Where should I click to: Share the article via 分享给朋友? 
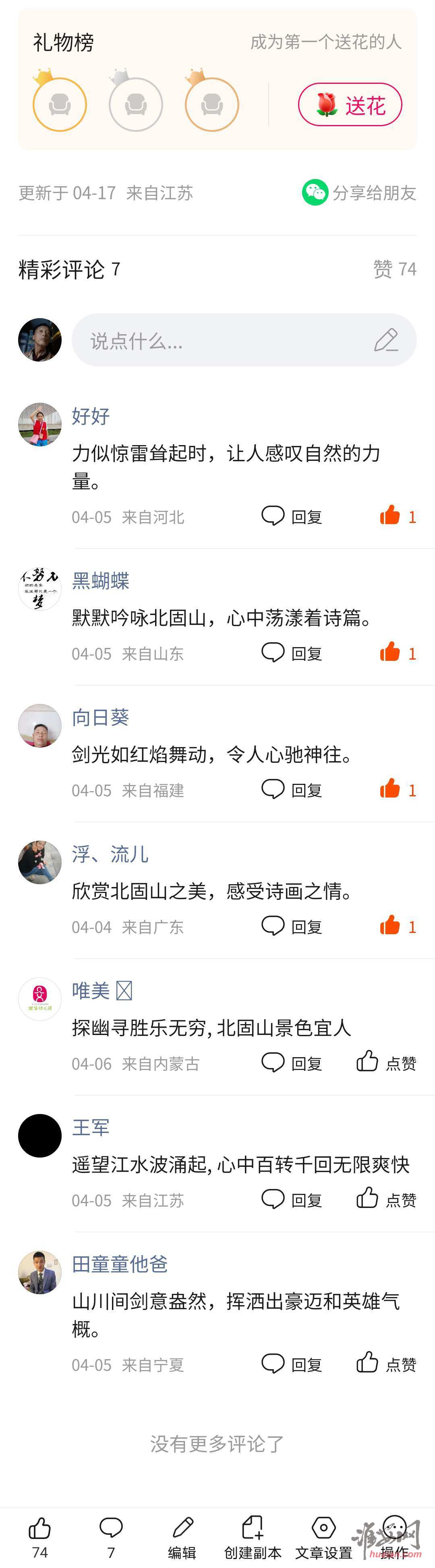(359, 193)
